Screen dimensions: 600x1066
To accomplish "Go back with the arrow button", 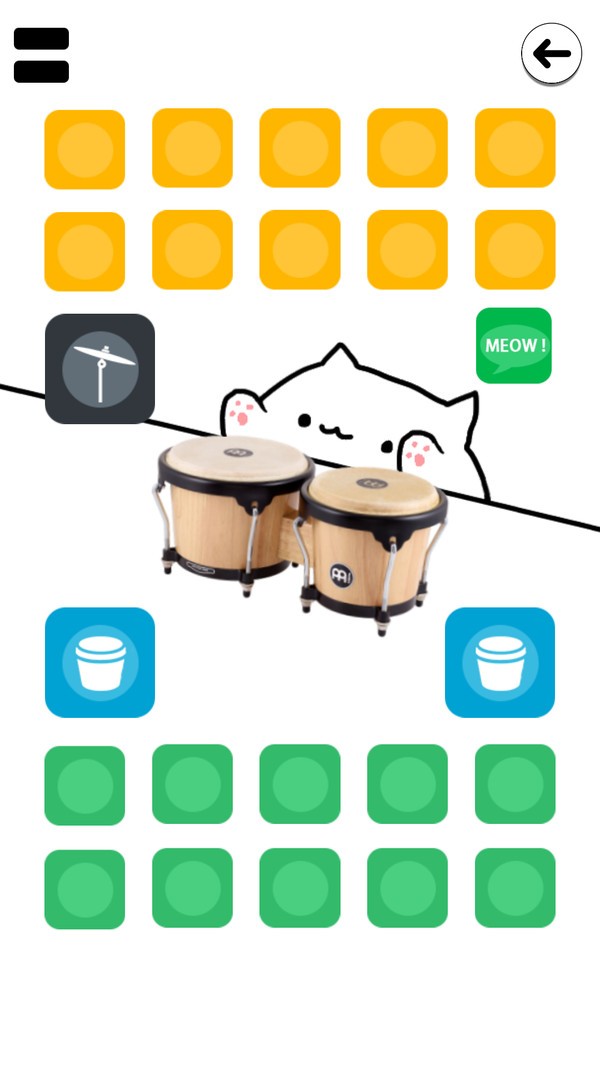I will click(x=551, y=53).
